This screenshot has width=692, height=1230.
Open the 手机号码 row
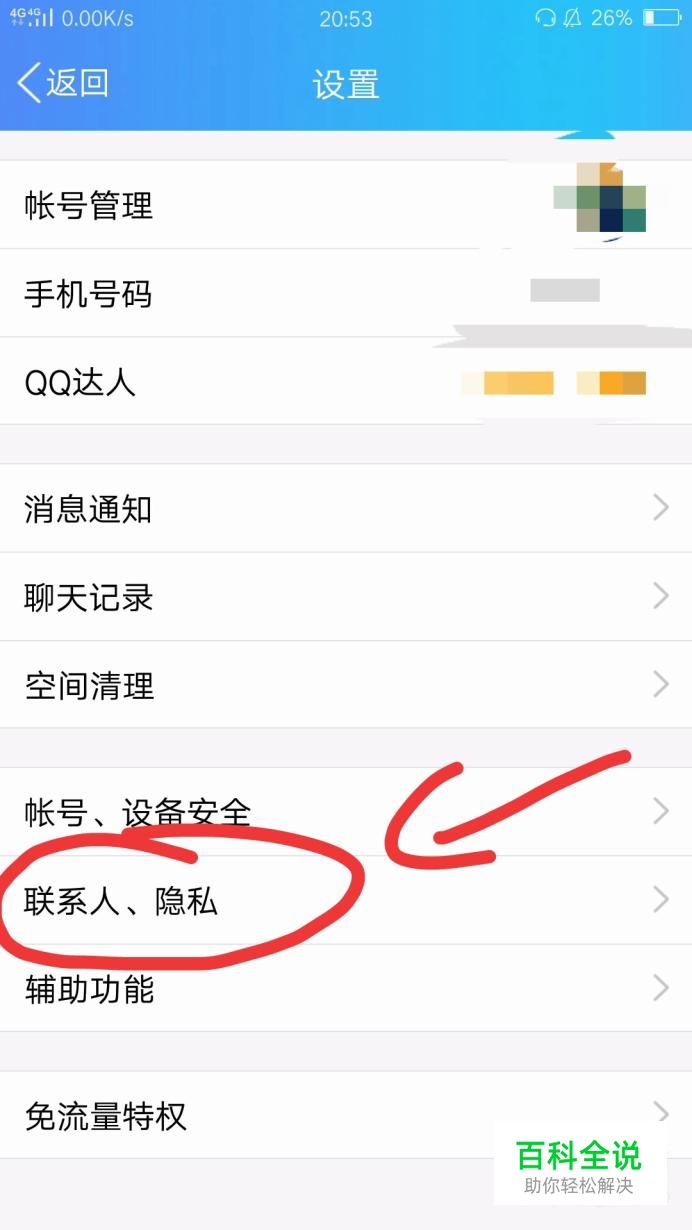(x=346, y=293)
